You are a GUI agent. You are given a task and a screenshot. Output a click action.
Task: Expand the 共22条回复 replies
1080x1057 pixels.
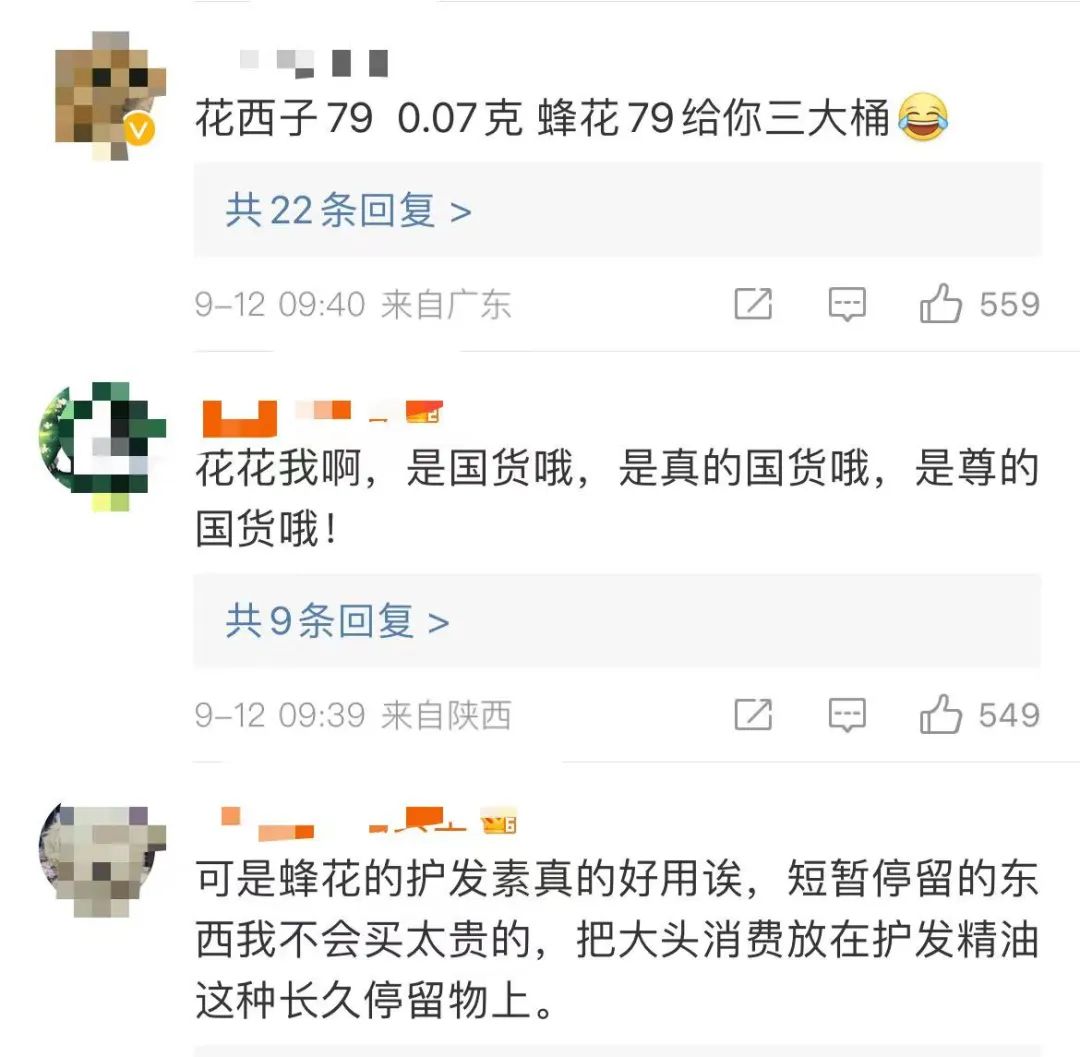click(348, 211)
